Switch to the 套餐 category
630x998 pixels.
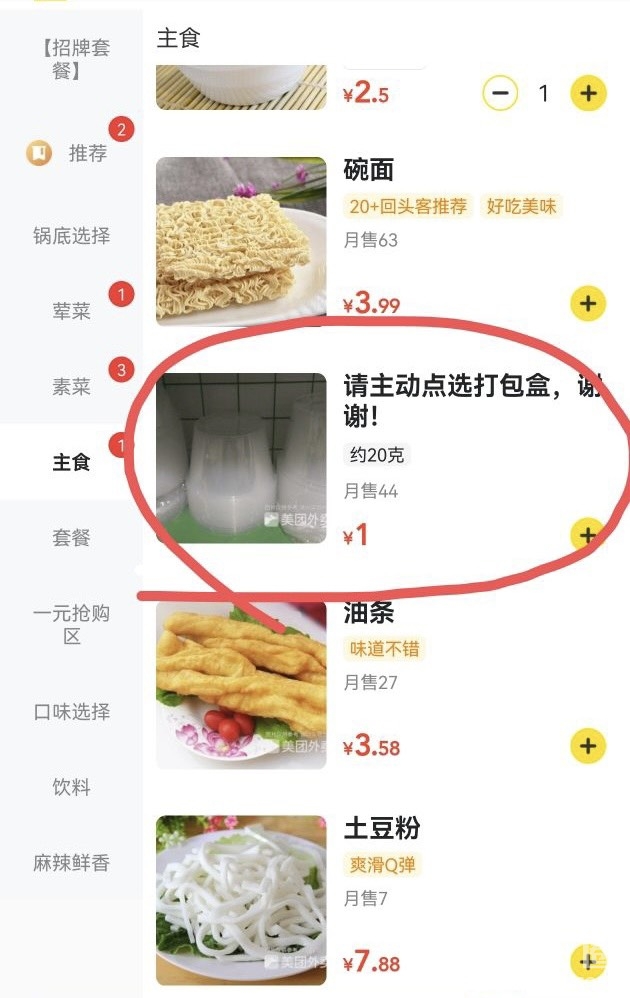[71, 538]
